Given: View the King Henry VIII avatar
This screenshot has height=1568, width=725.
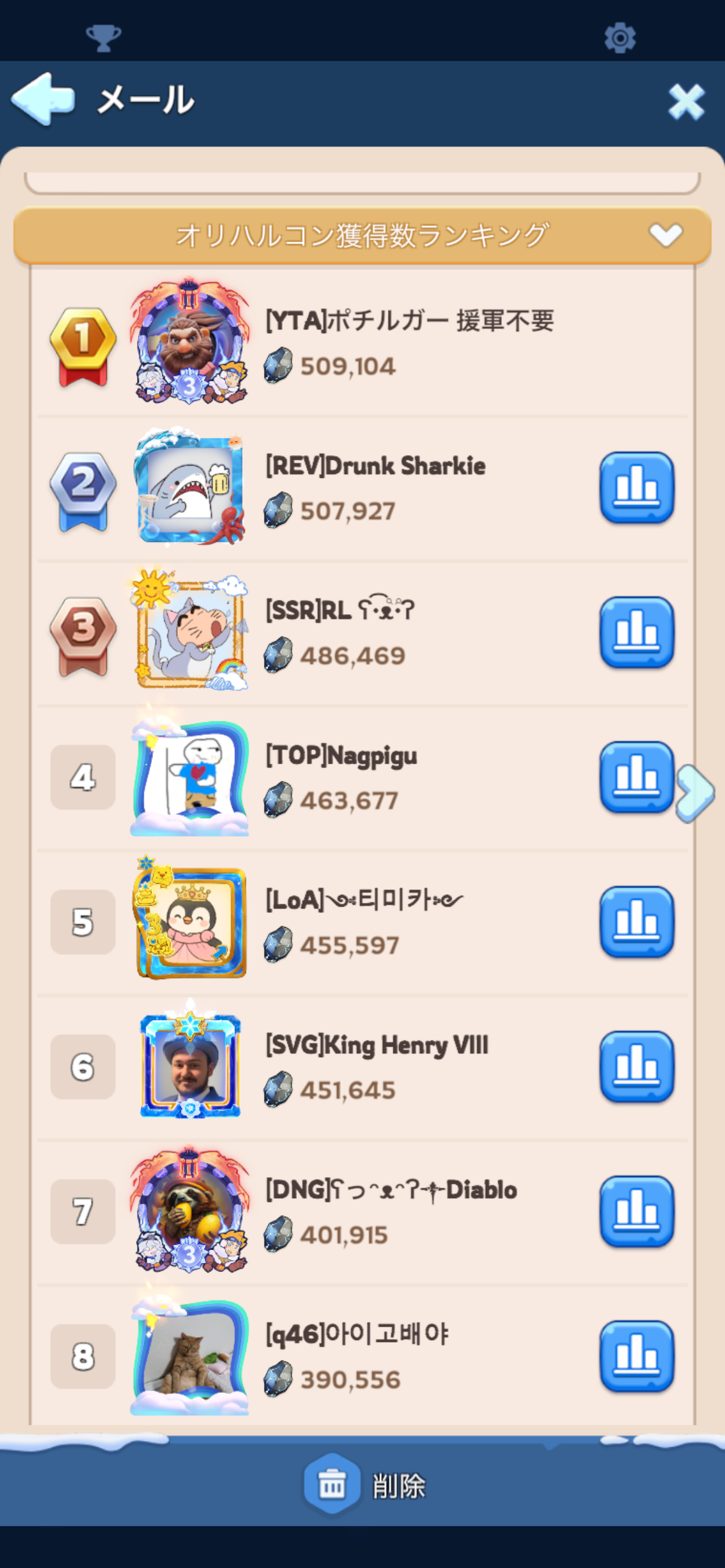Looking at the screenshot, I should (x=190, y=1066).
